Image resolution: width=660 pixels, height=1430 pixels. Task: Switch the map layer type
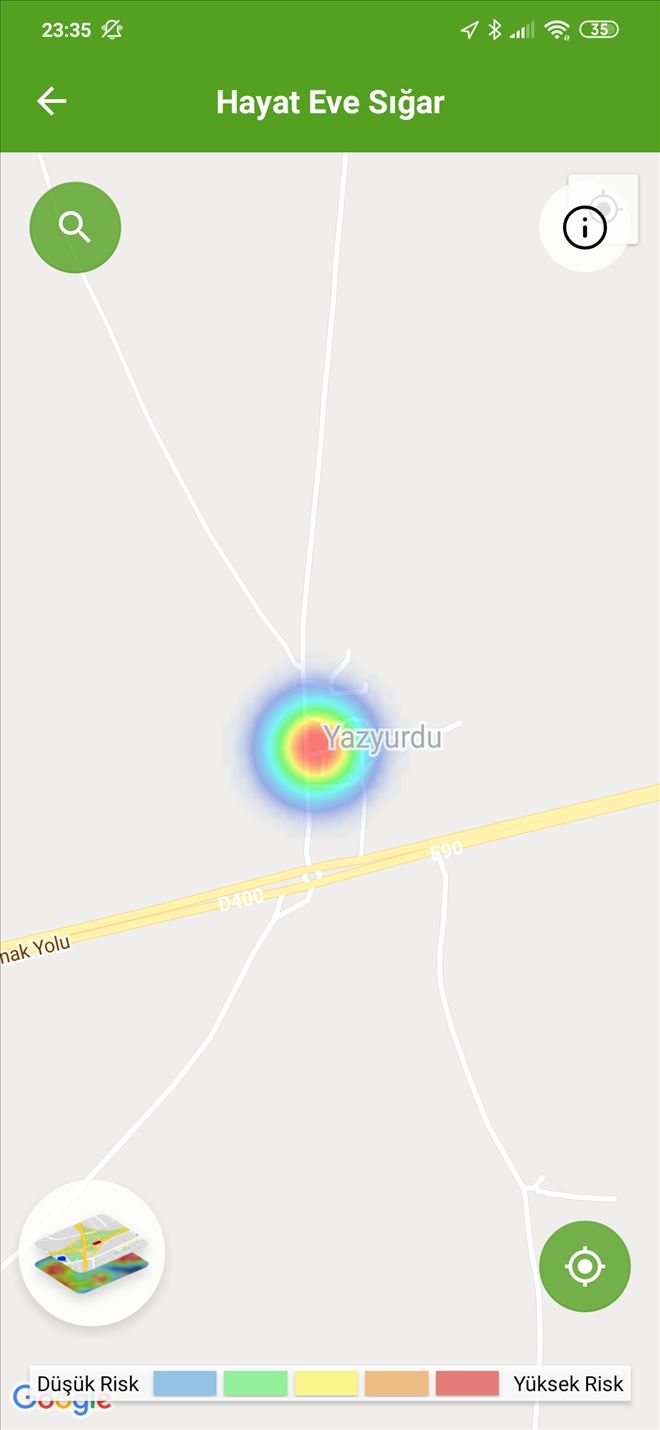click(92, 1252)
